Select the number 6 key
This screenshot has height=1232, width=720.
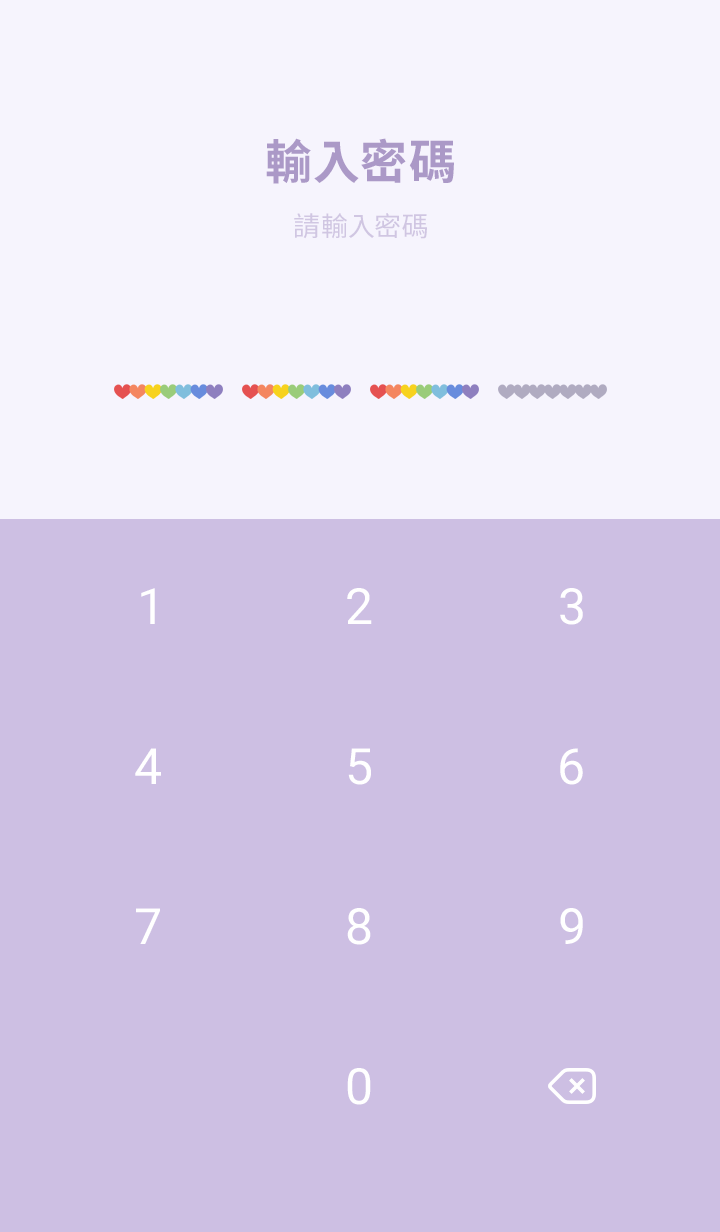pyautogui.click(x=571, y=767)
